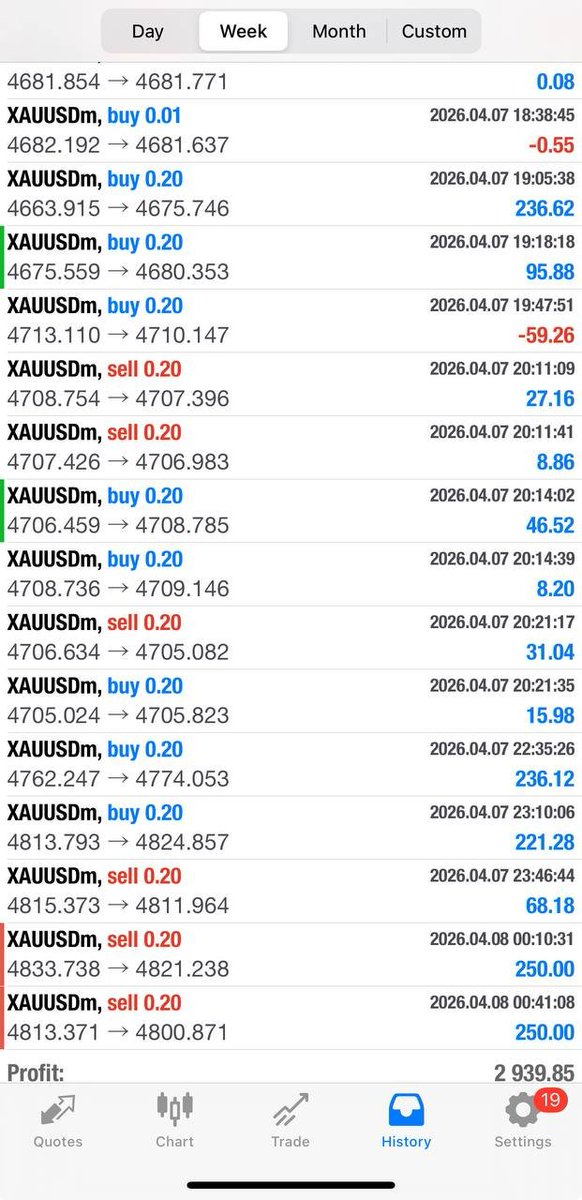Select the Week period filter
582x1200 pixels.
(243, 31)
